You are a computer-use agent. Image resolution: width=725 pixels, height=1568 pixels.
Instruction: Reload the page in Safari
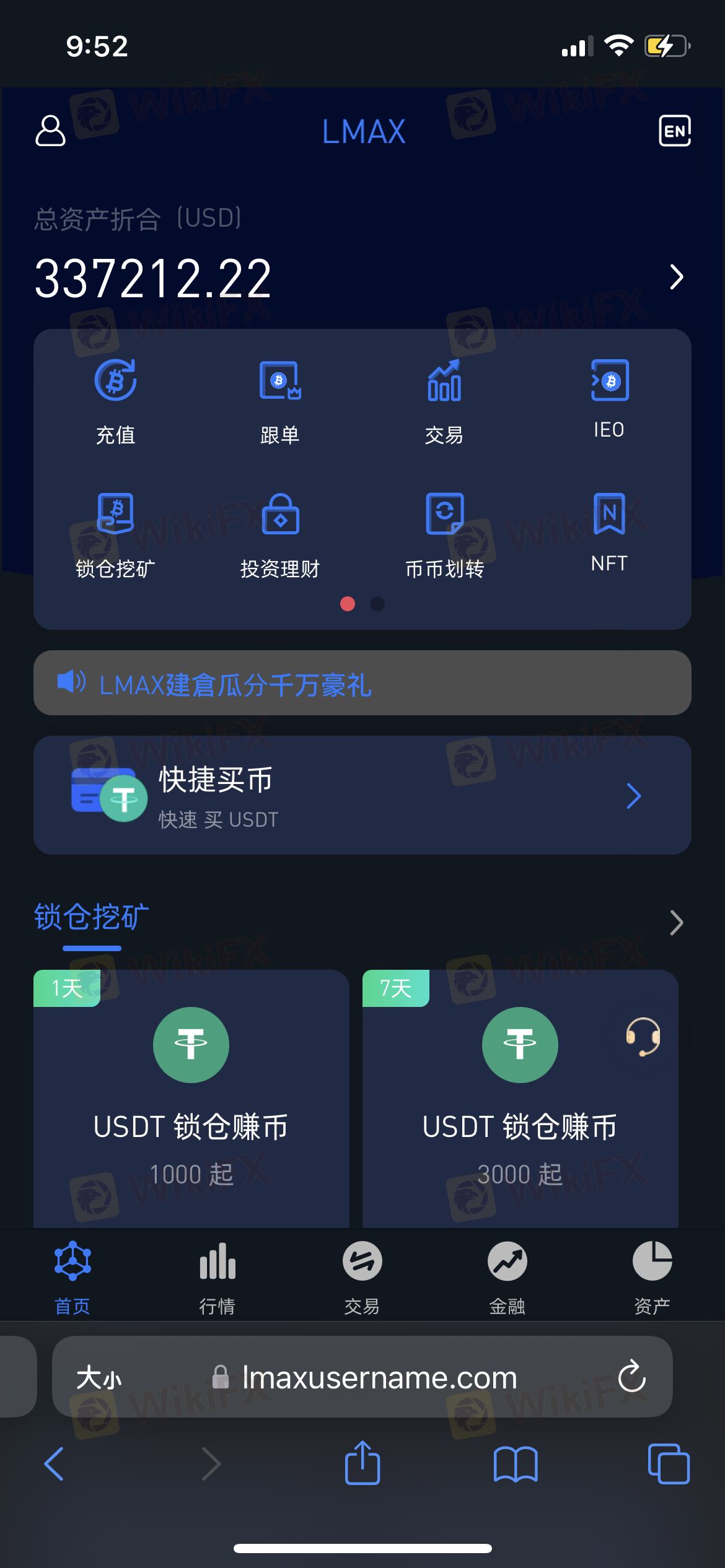pos(632,1376)
